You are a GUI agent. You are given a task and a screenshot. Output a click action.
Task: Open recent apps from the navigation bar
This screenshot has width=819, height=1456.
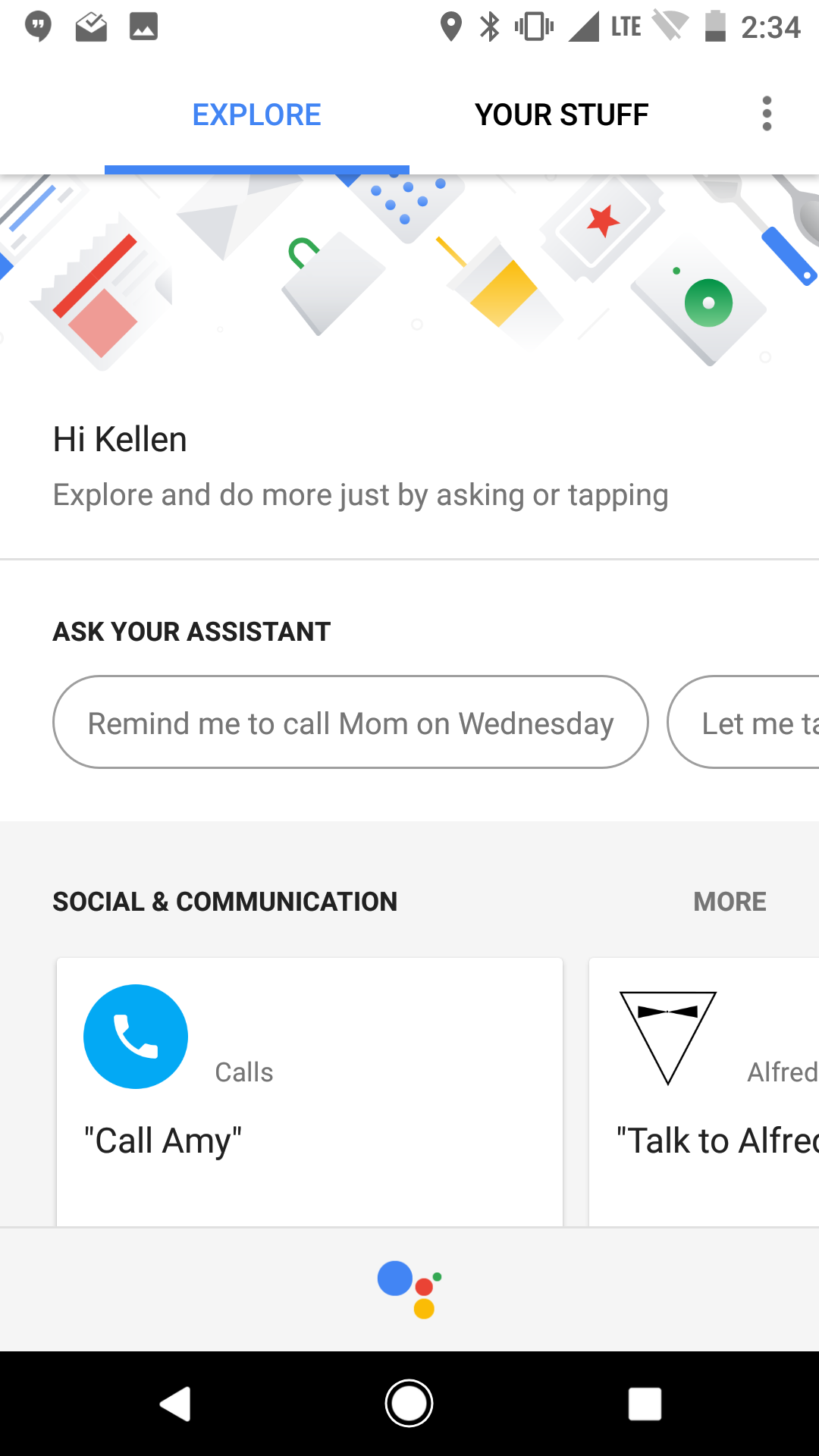(645, 1404)
